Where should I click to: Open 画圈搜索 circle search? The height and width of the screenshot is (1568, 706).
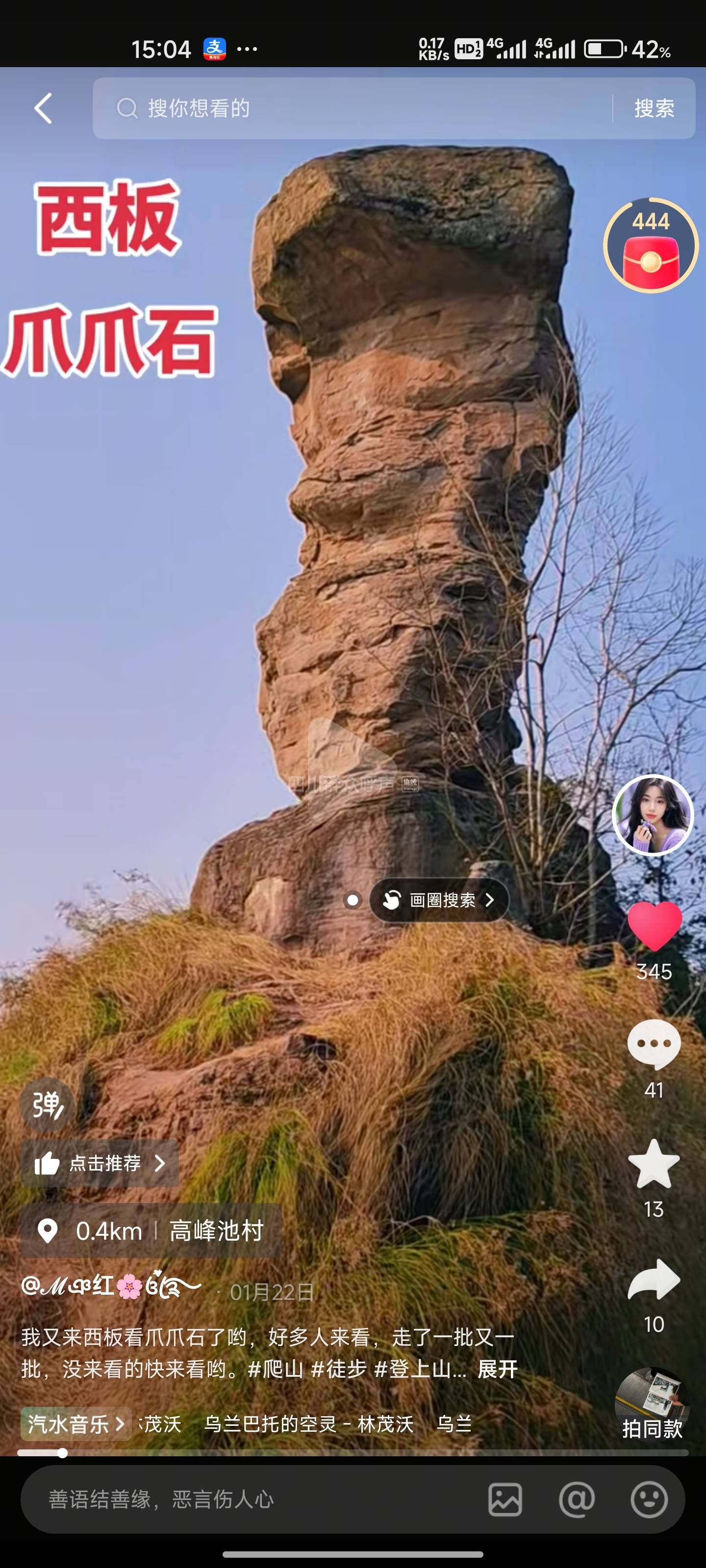439,900
